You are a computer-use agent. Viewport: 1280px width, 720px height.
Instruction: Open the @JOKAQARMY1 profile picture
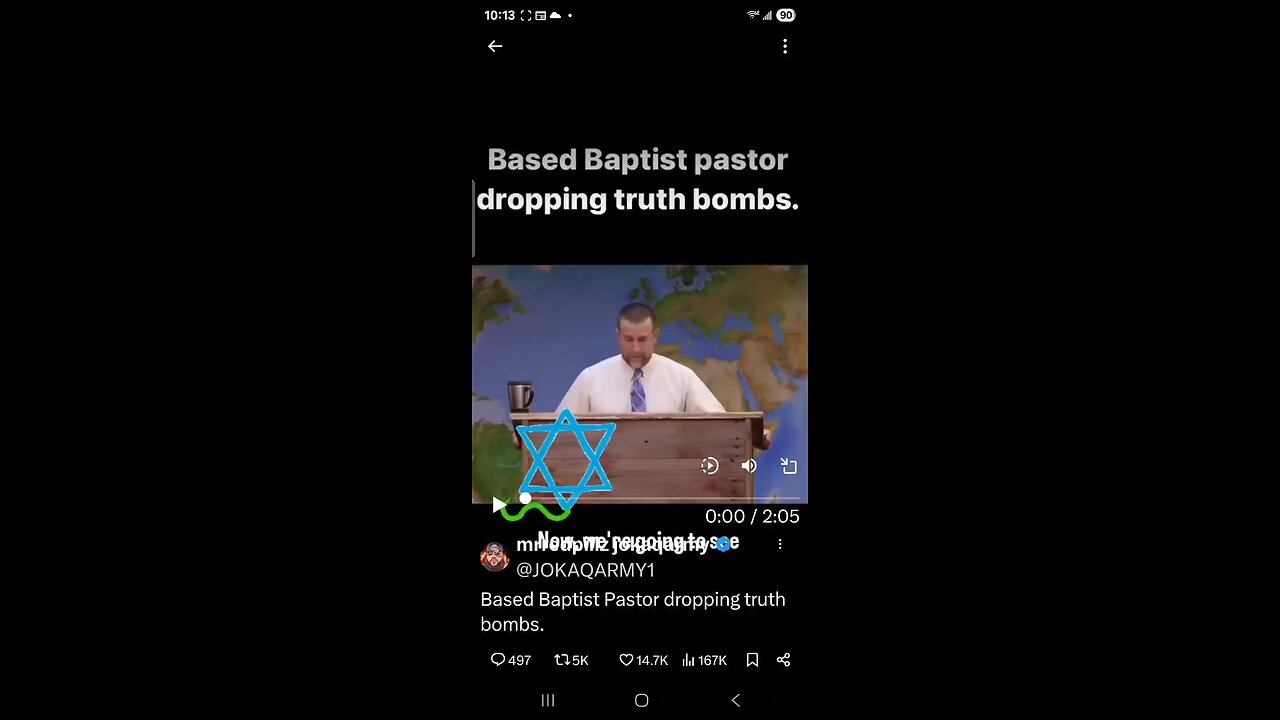(495, 557)
